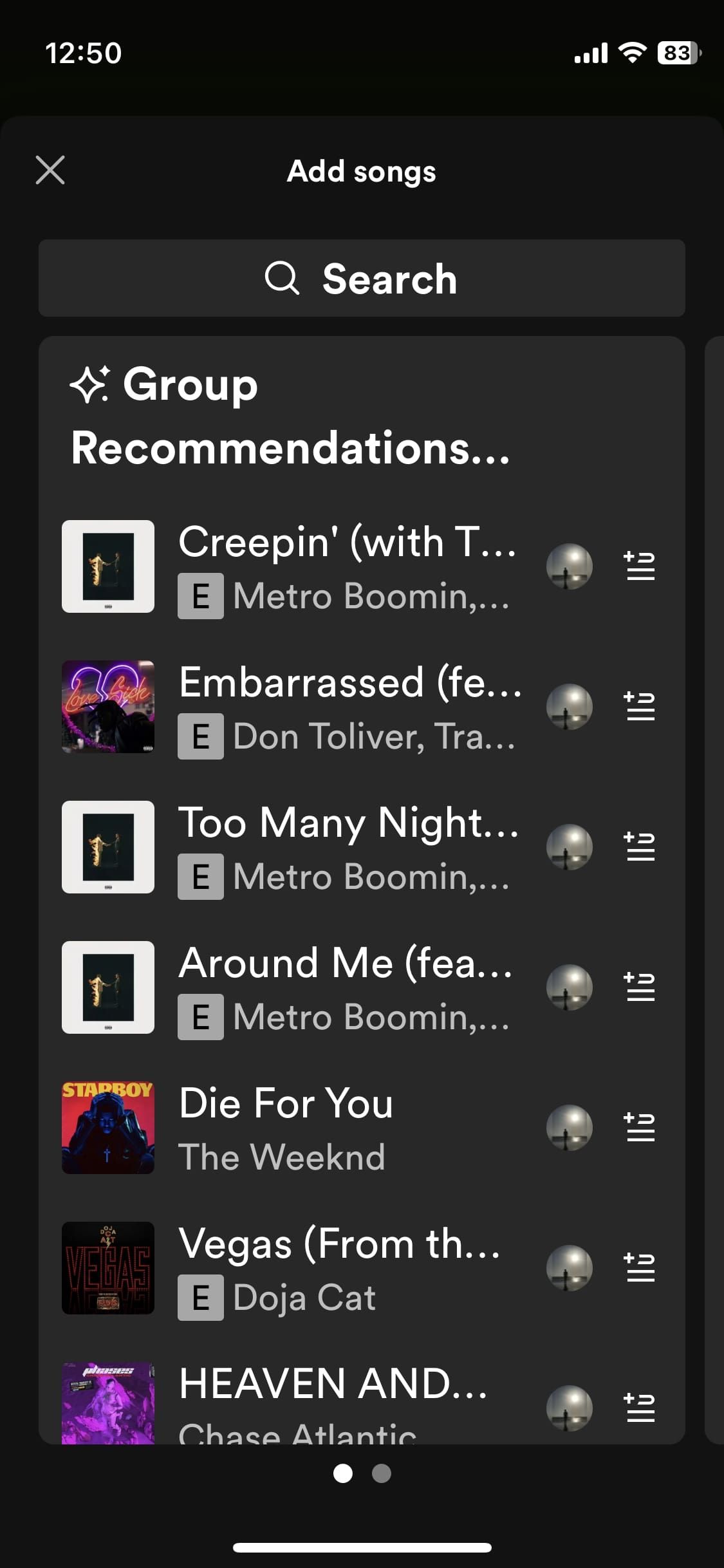The width and height of the screenshot is (724, 1568).
Task: Add "Vegas" by Doja Cat to playlist
Action: pyautogui.click(x=639, y=1267)
